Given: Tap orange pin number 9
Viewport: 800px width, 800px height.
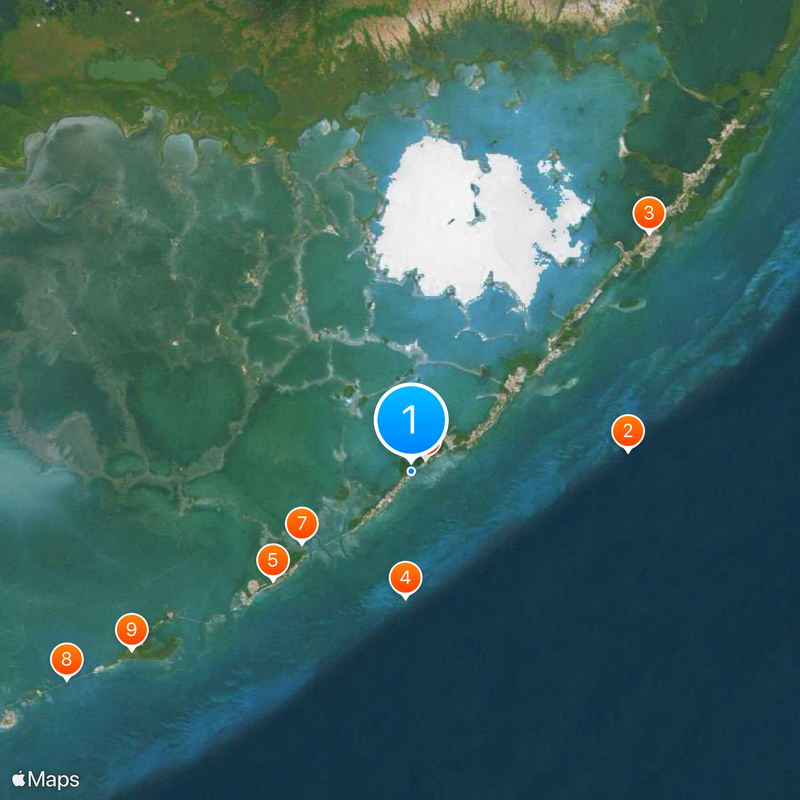Looking at the screenshot, I should pos(131,630).
